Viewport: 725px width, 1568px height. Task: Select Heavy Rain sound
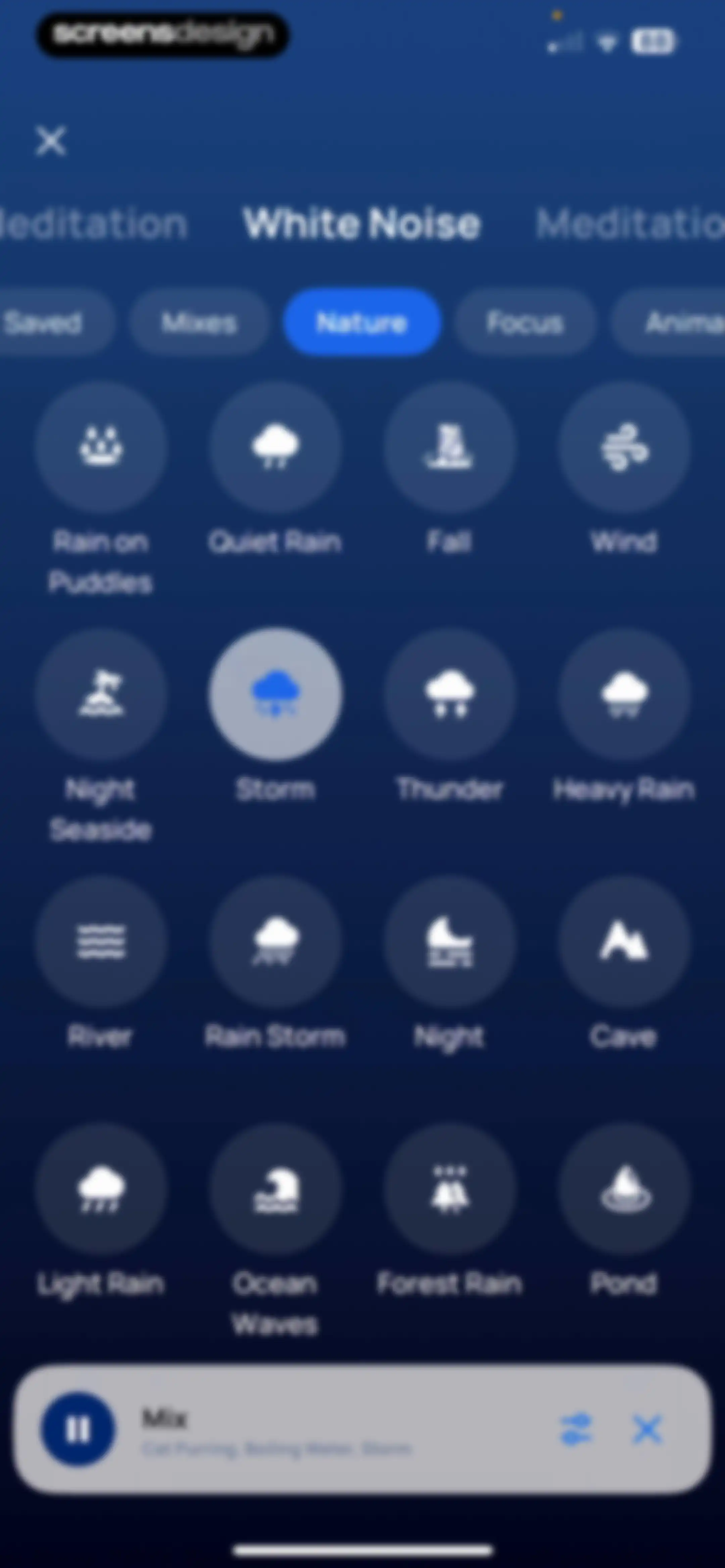(625, 694)
